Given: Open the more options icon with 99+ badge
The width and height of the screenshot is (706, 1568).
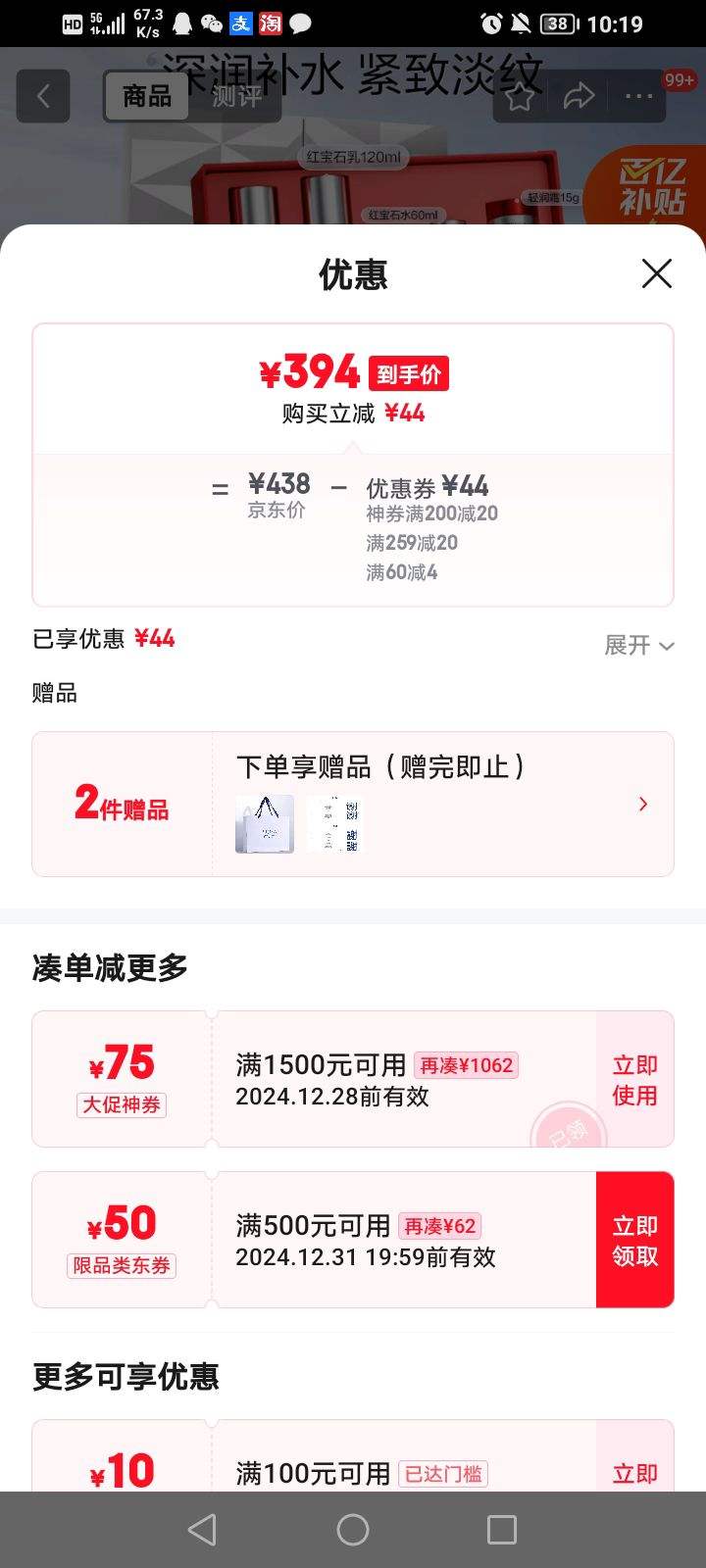Looking at the screenshot, I should 638,95.
